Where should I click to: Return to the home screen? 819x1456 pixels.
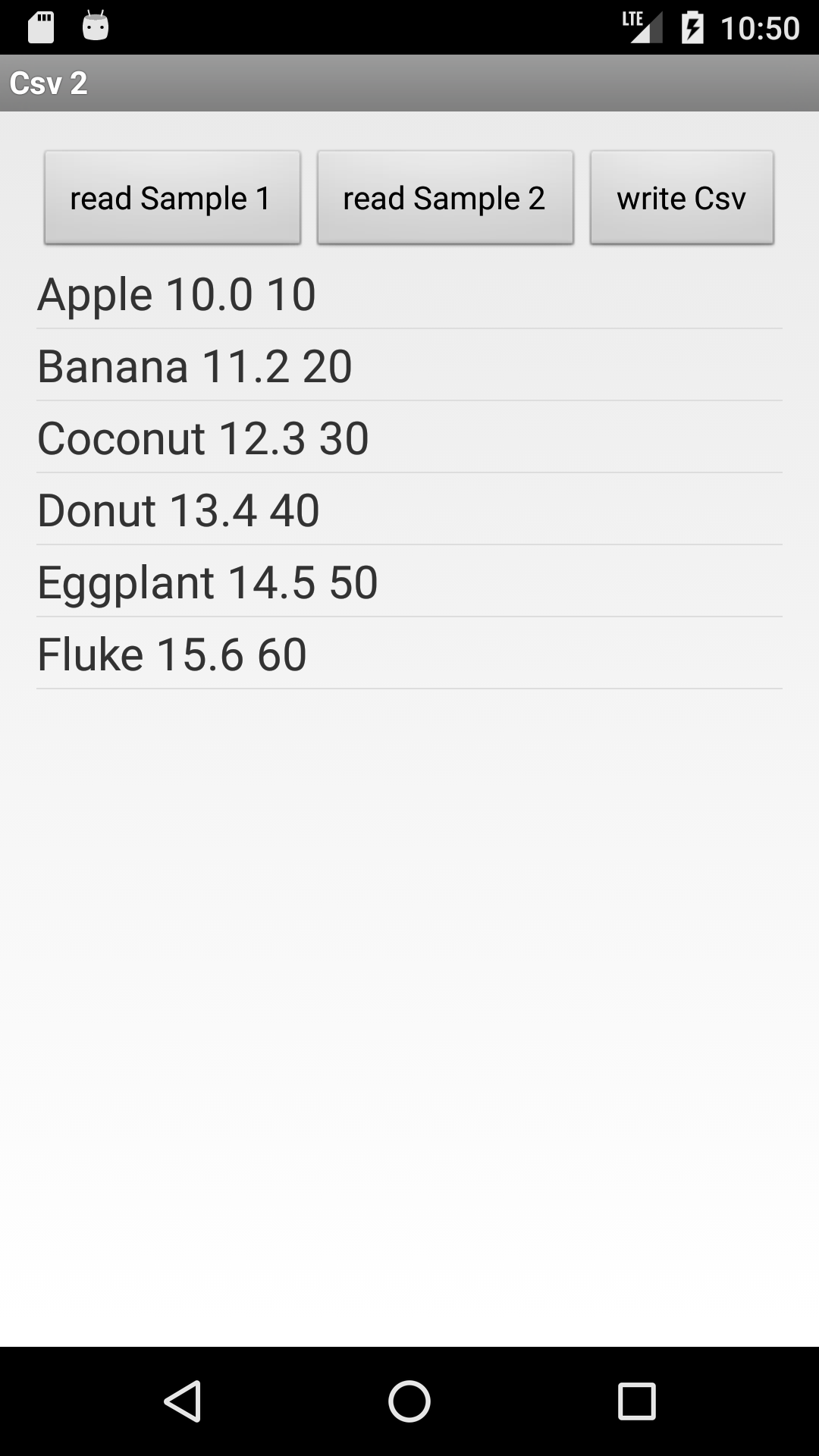click(409, 1401)
